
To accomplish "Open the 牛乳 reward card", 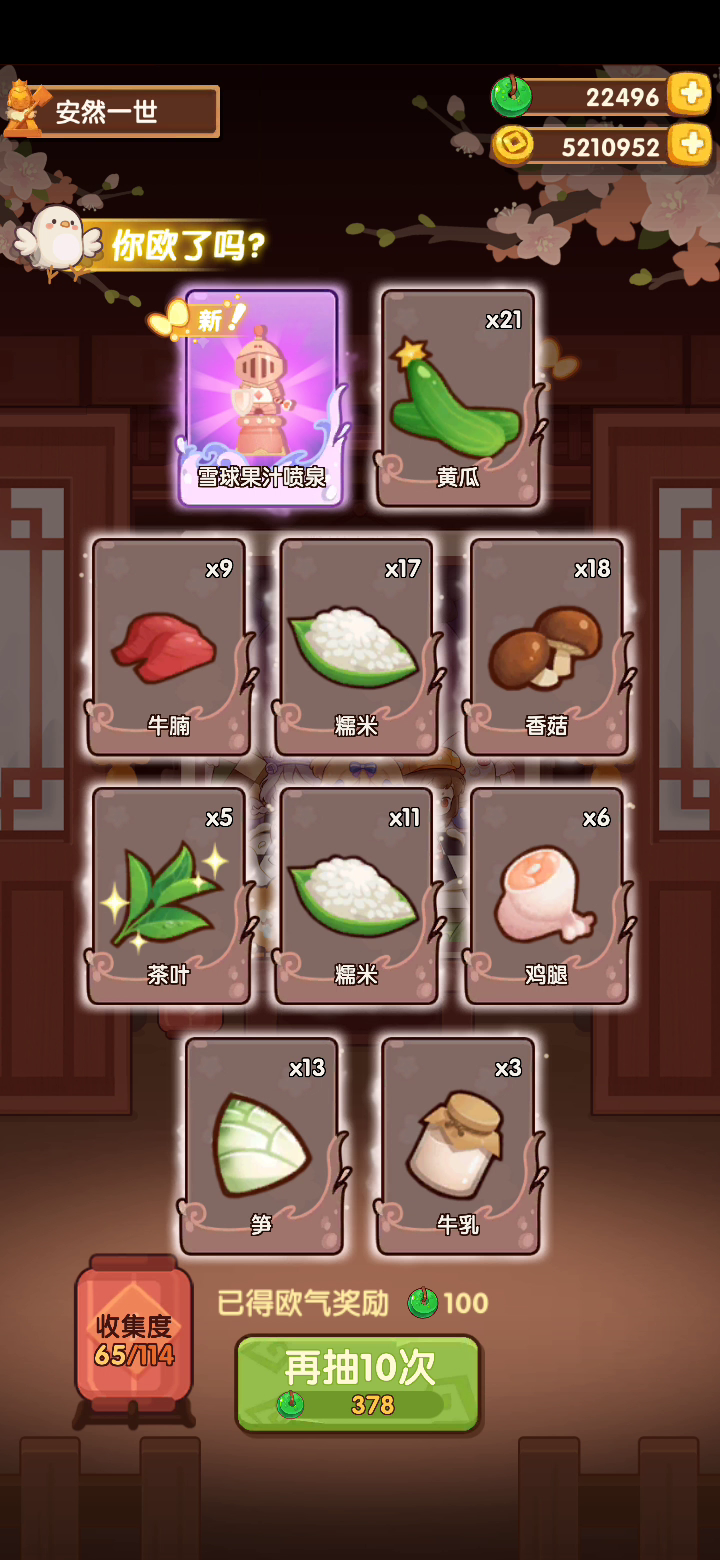I will pos(458,1146).
